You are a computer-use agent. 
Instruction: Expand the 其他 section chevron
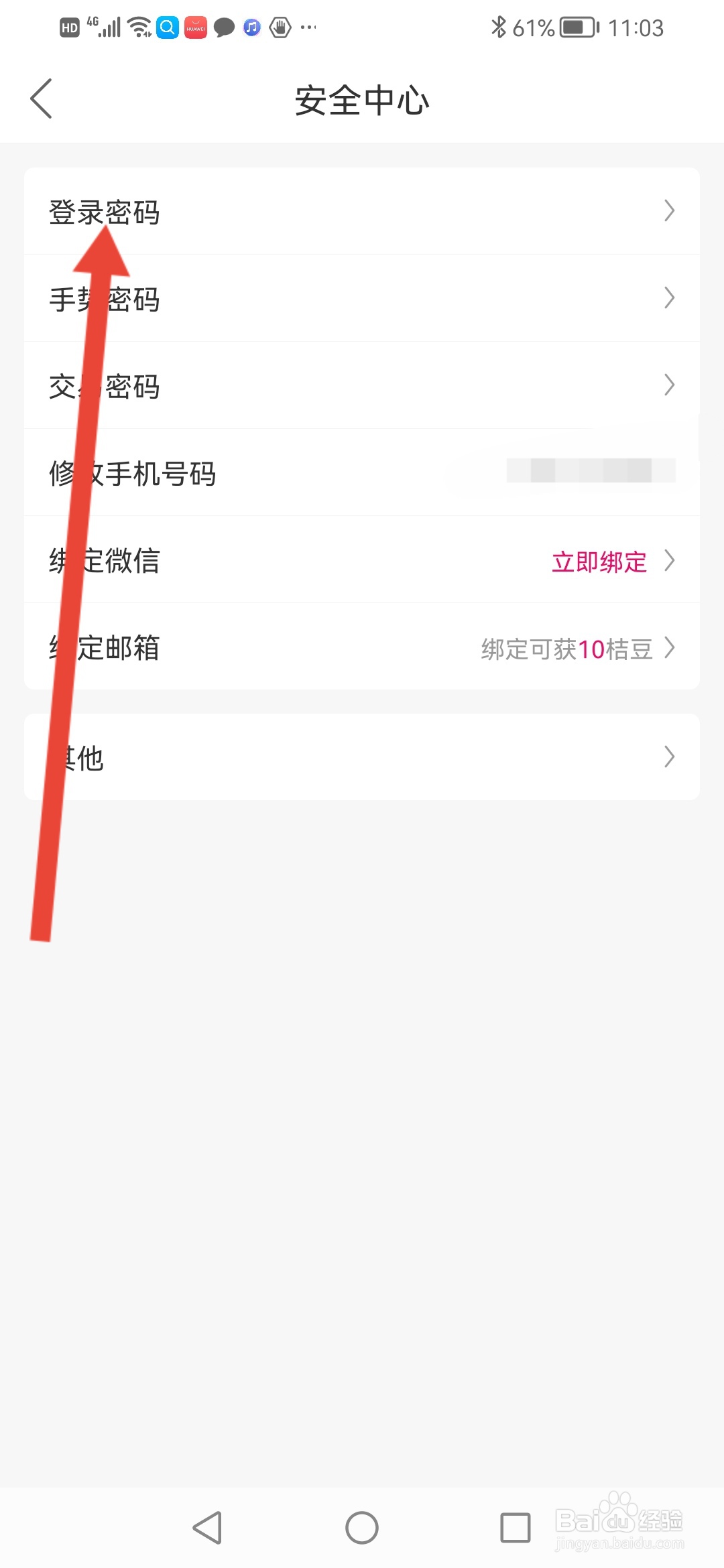pyautogui.click(x=670, y=757)
